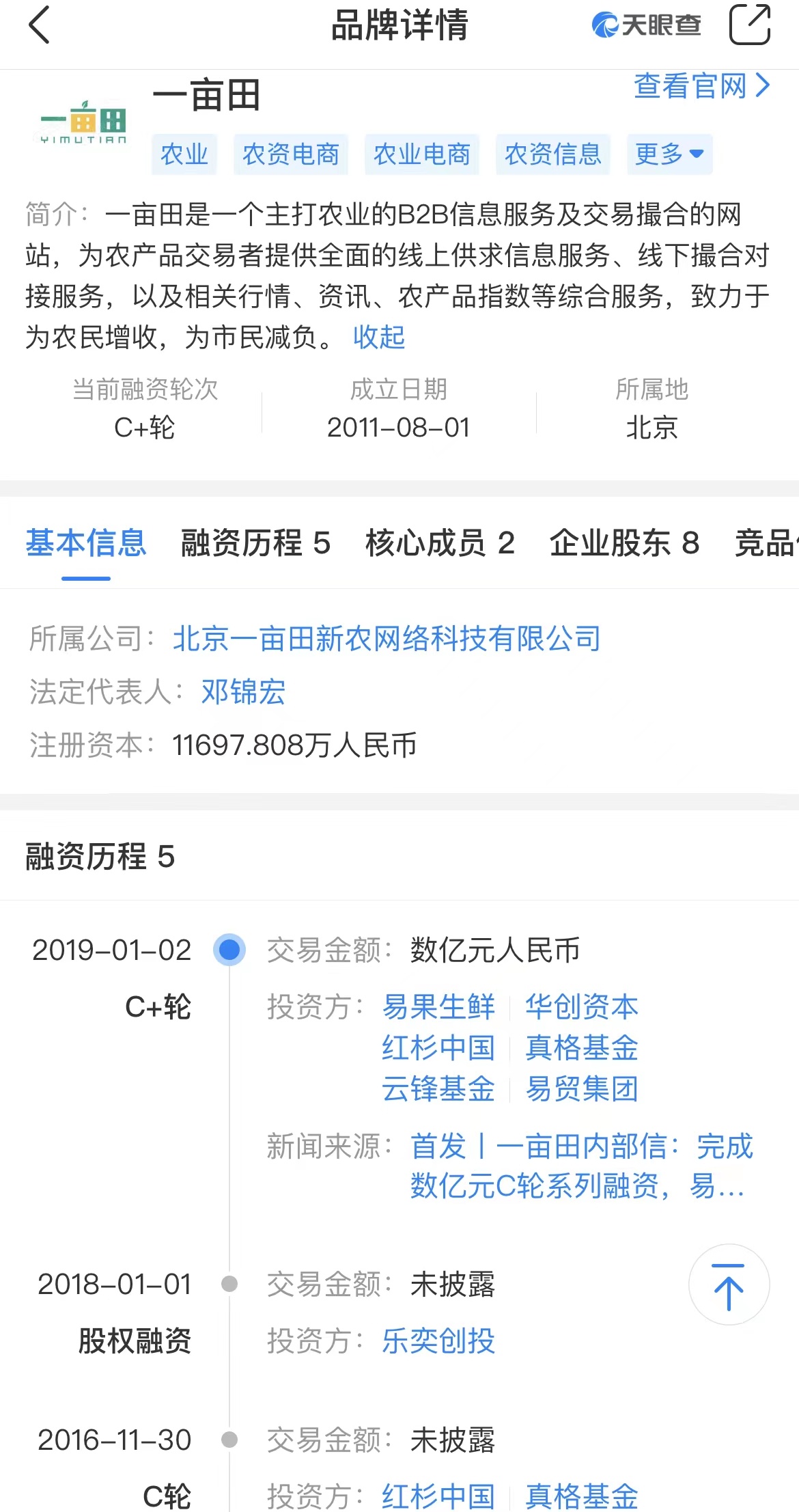The width and height of the screenshot is (799, 1512).
Task: Open company 北京一亩田新农网络科技有限公司
Action: tap(387, 639)
